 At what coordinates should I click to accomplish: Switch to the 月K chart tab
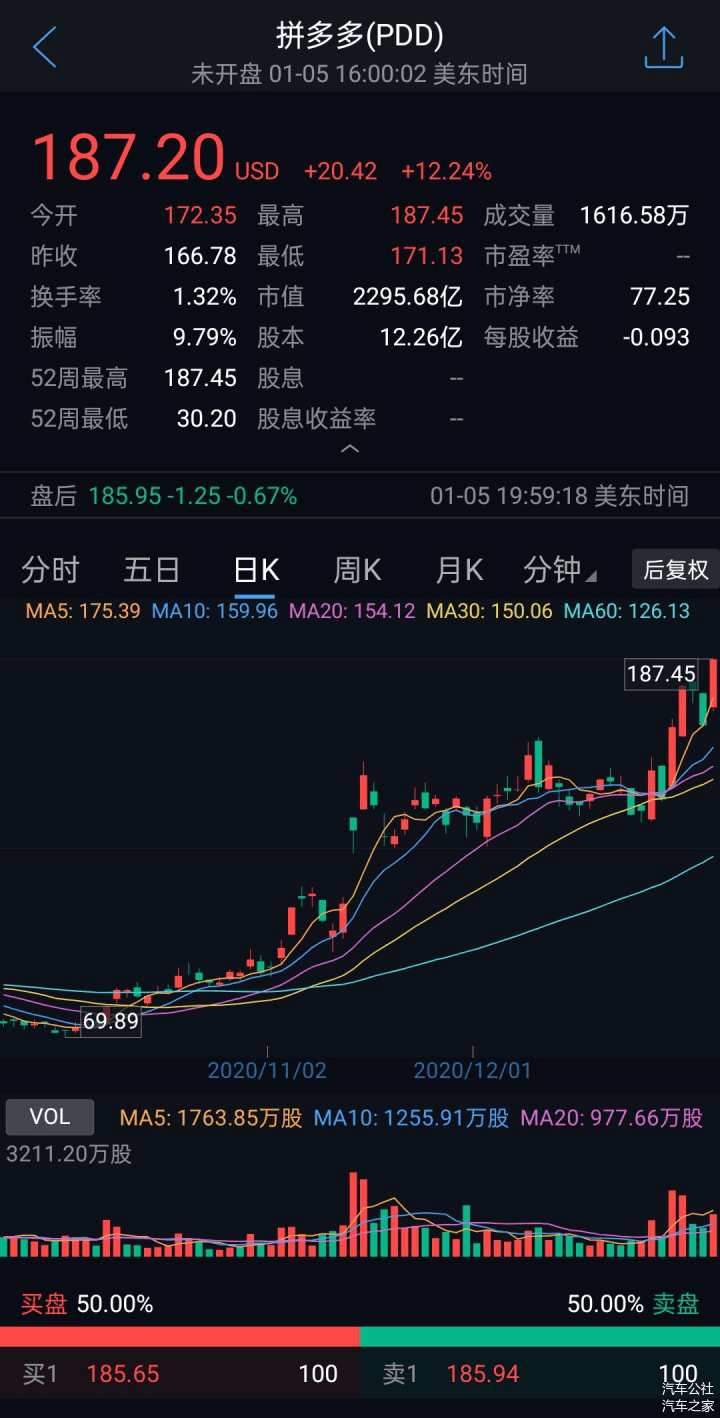click(x=459, y=570)
